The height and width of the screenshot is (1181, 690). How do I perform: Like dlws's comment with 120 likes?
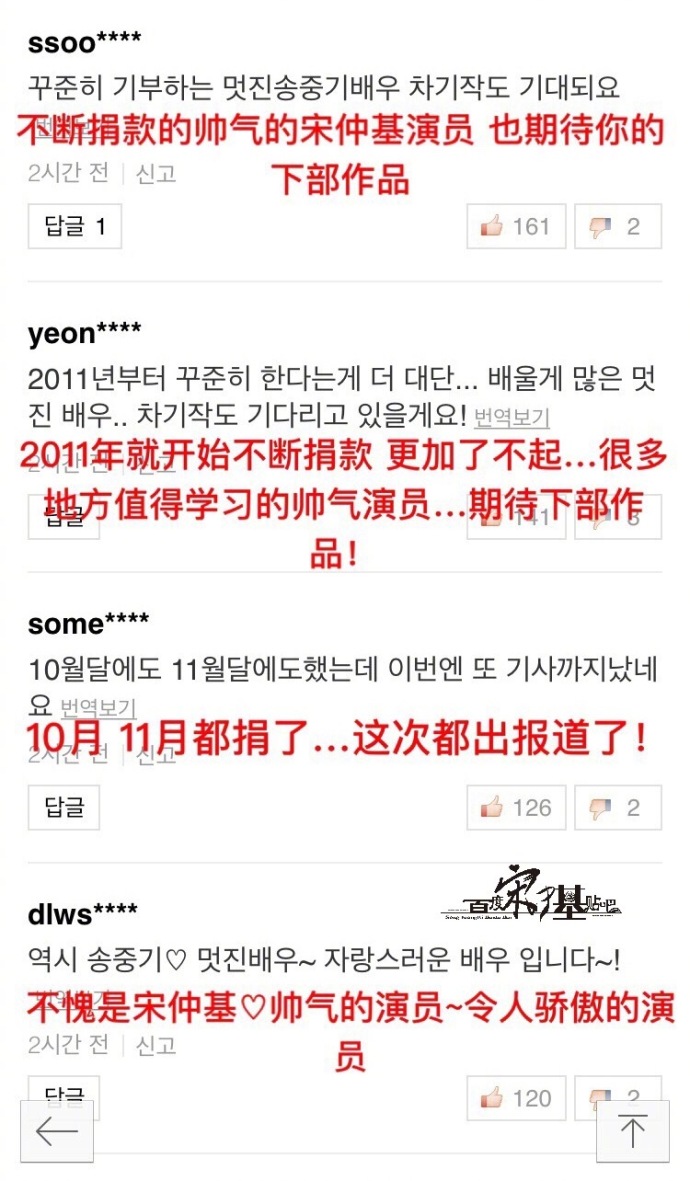(x=516, y=1098)
